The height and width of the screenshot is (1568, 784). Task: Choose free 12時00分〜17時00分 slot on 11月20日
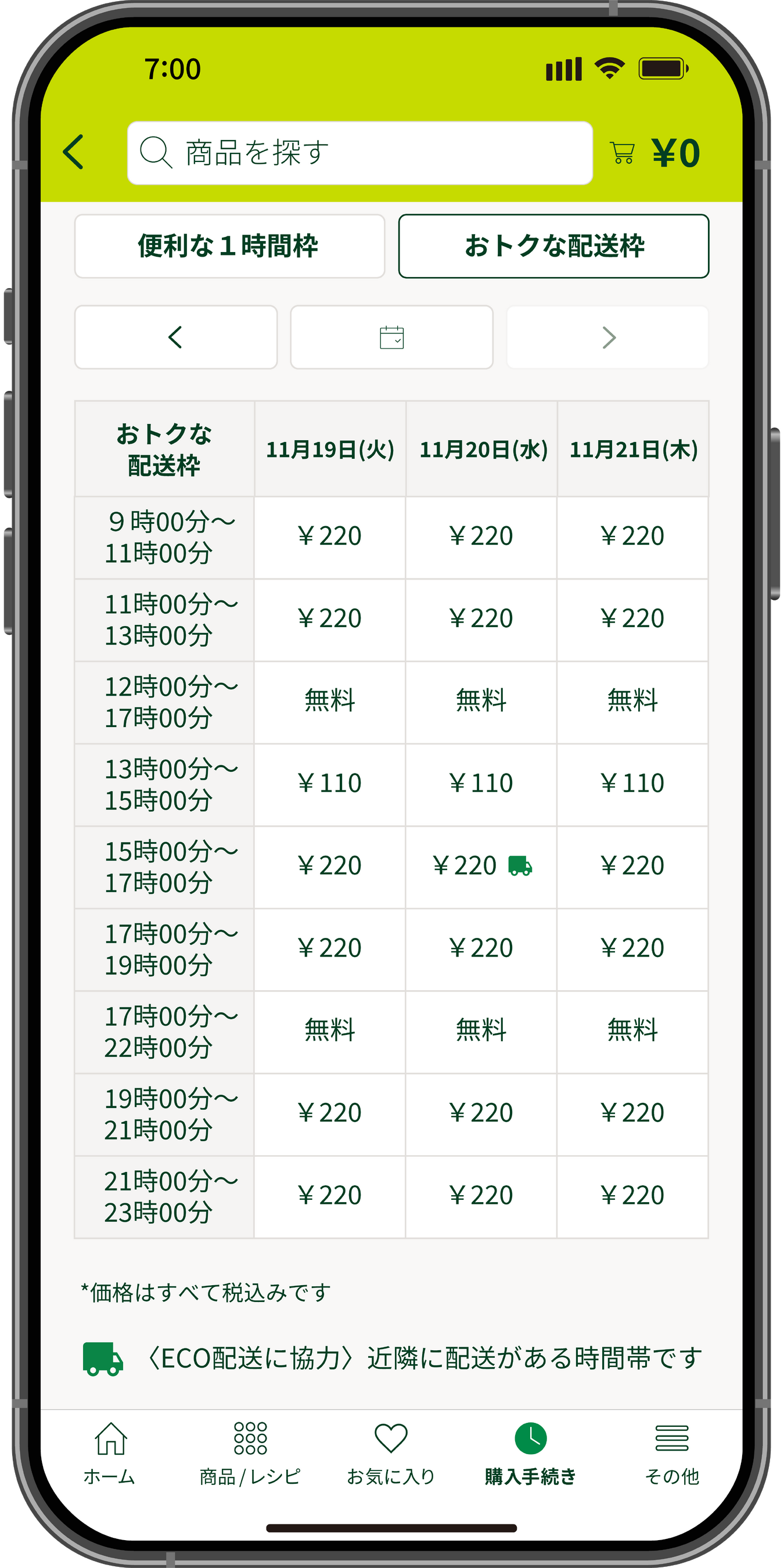pos(481,702)
